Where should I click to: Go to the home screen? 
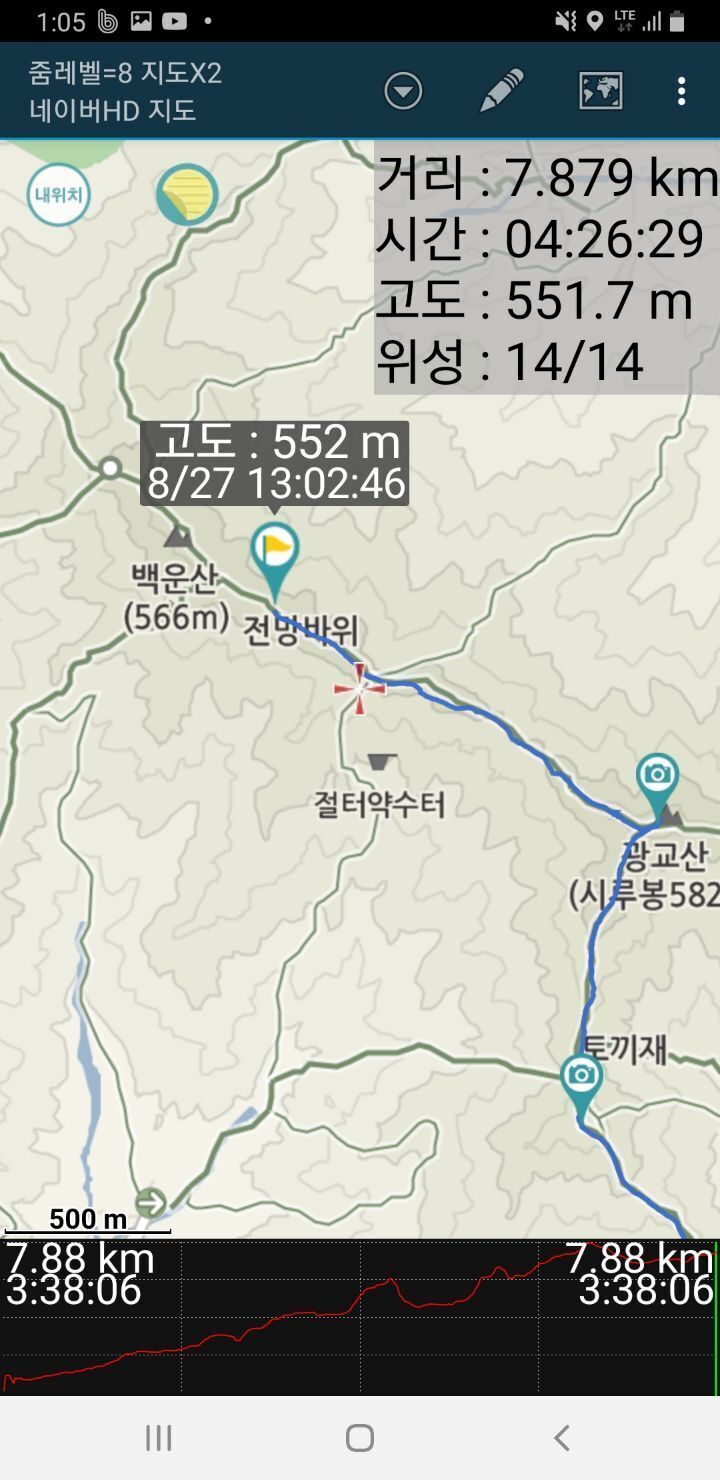tap(360, 1438)
